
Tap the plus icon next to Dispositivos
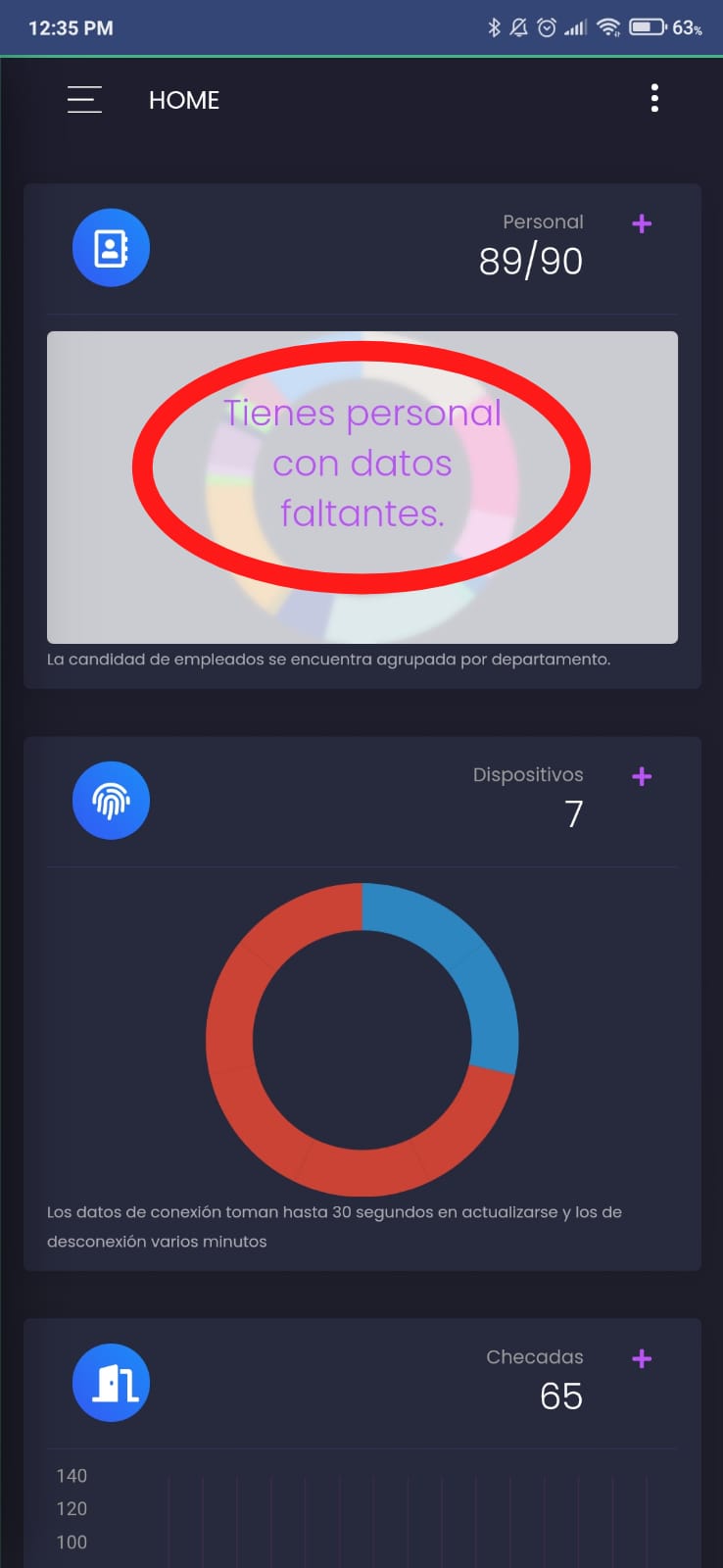642,777
